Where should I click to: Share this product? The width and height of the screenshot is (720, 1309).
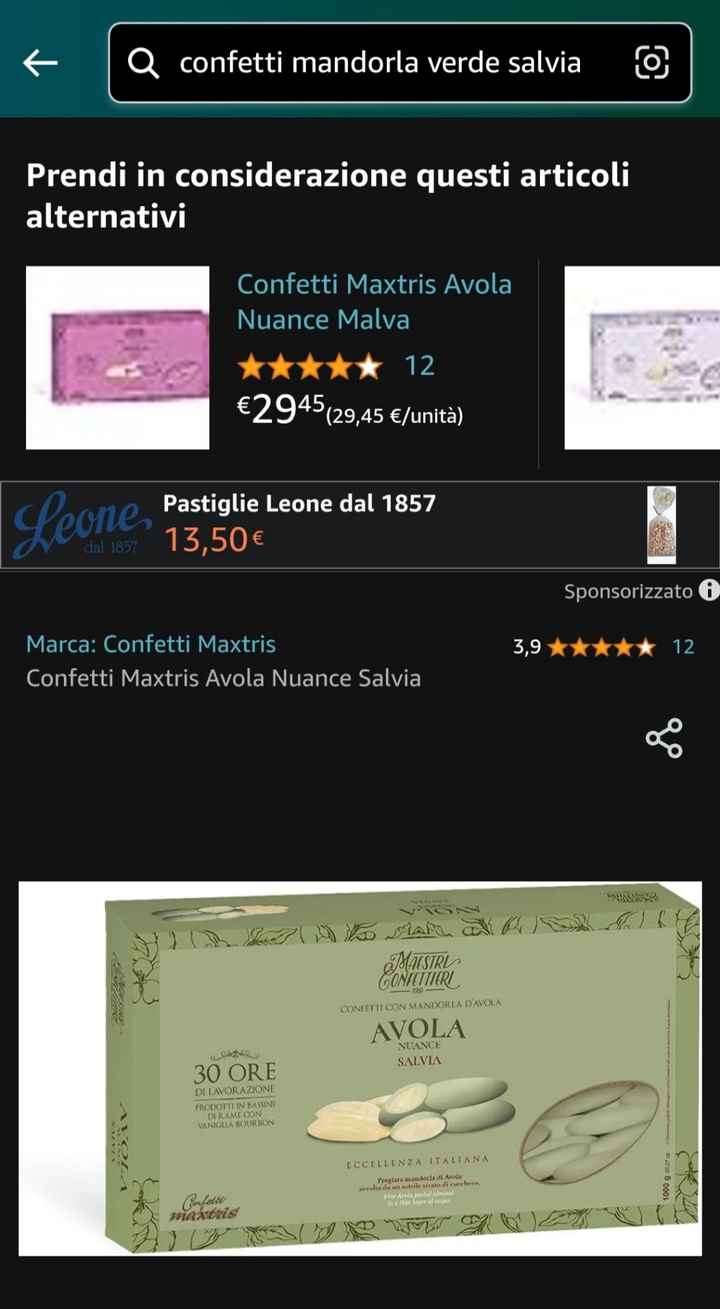pos(664,738)
